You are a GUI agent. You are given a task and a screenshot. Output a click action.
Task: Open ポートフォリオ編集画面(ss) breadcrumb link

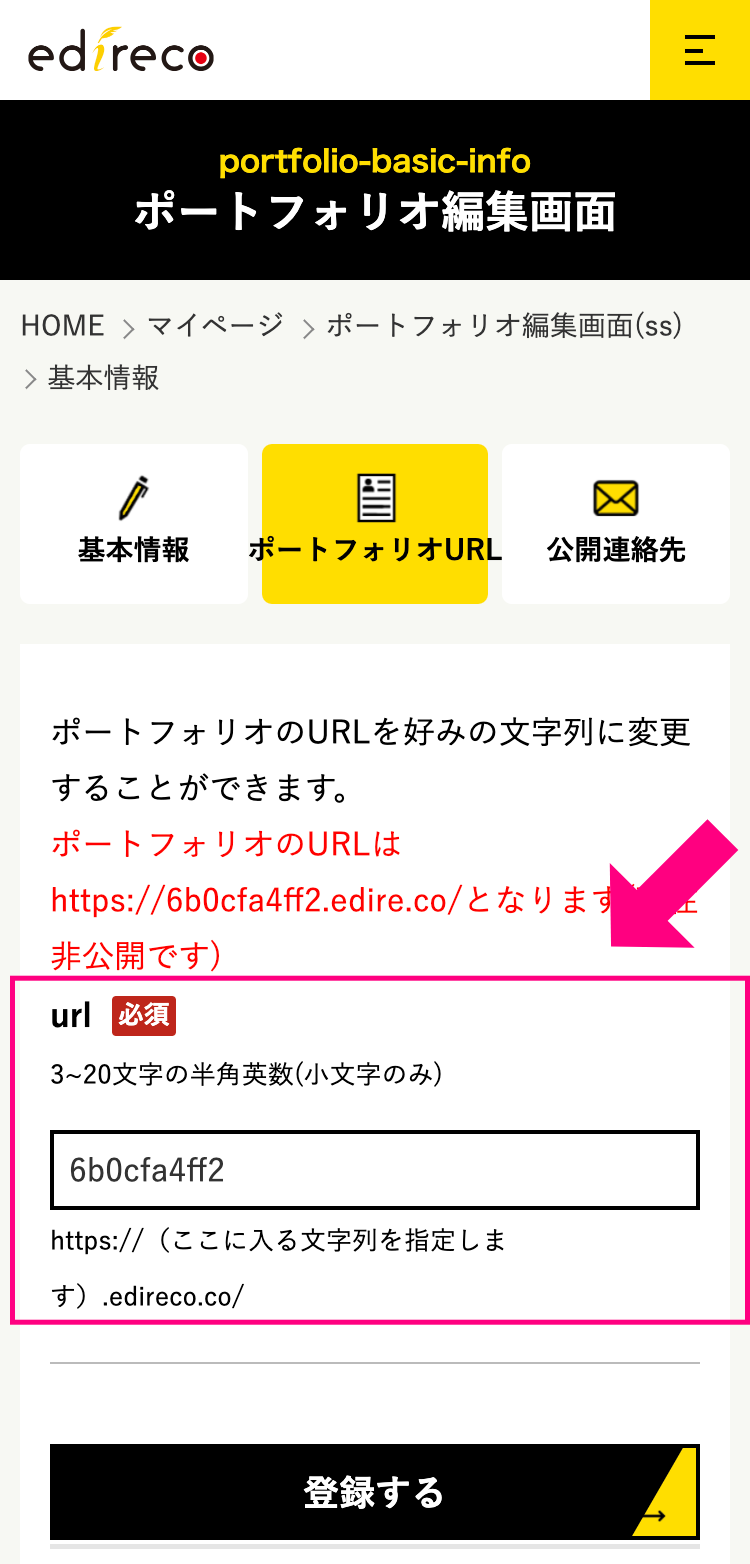pos(504,326)
